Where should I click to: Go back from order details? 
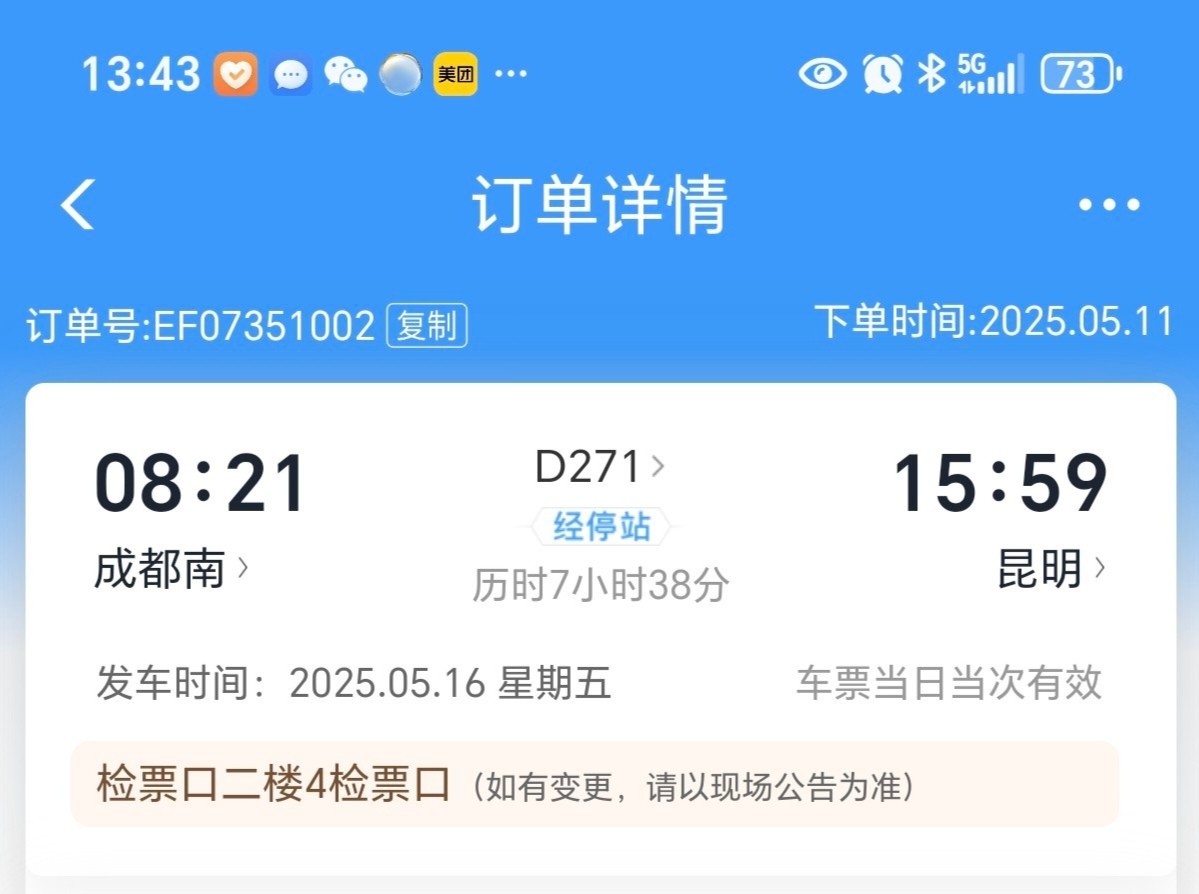tap(77, 205)
